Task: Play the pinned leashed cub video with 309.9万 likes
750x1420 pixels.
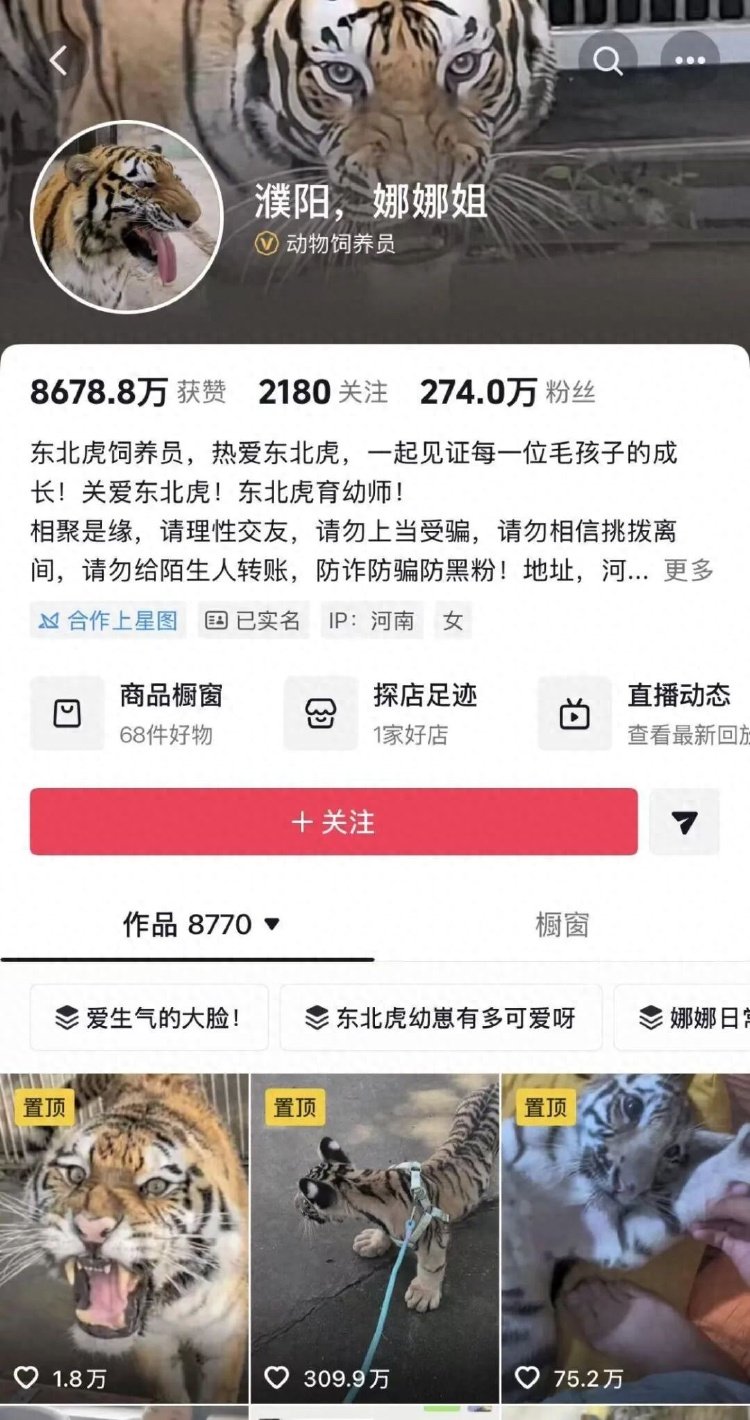Action: click(374, 1235)
